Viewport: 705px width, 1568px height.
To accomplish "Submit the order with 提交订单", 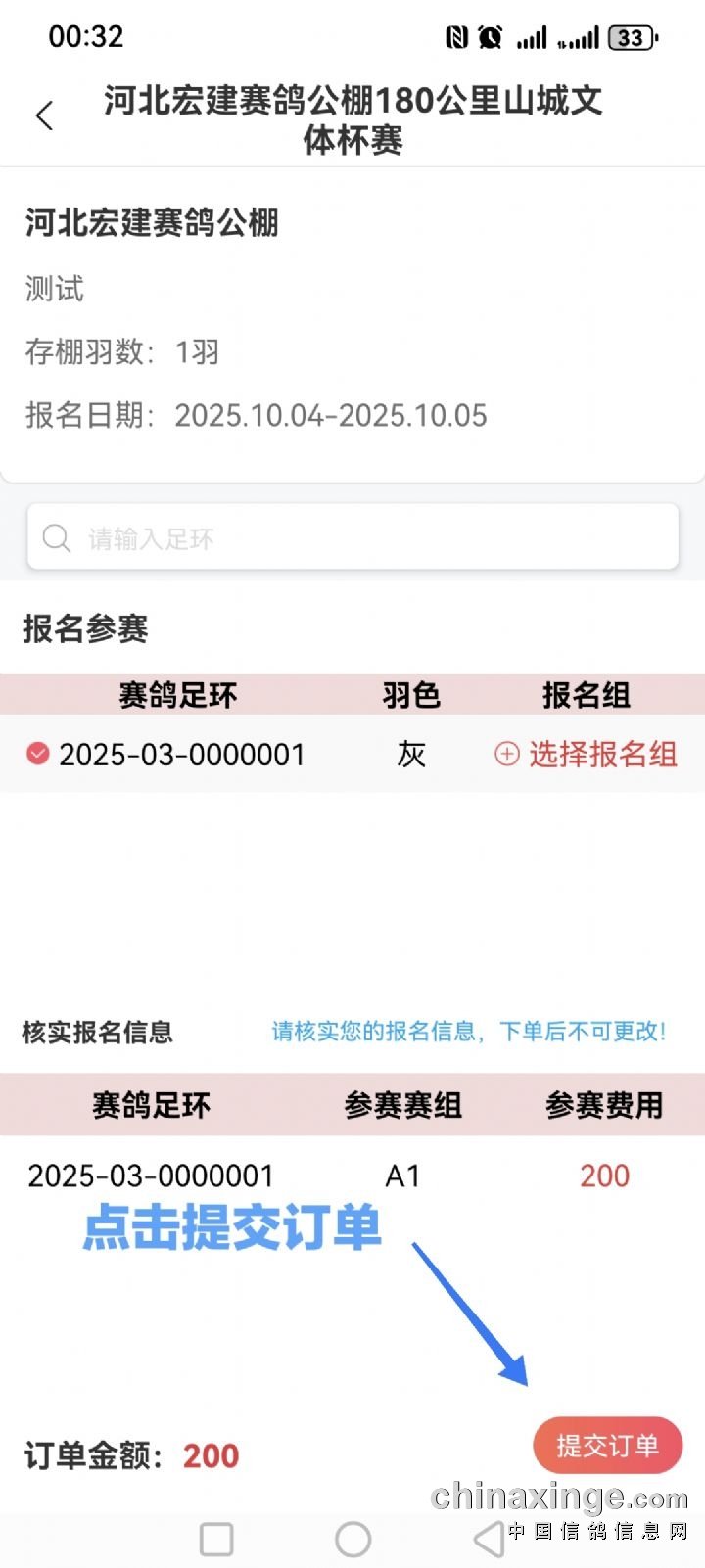I will 607,1445.
